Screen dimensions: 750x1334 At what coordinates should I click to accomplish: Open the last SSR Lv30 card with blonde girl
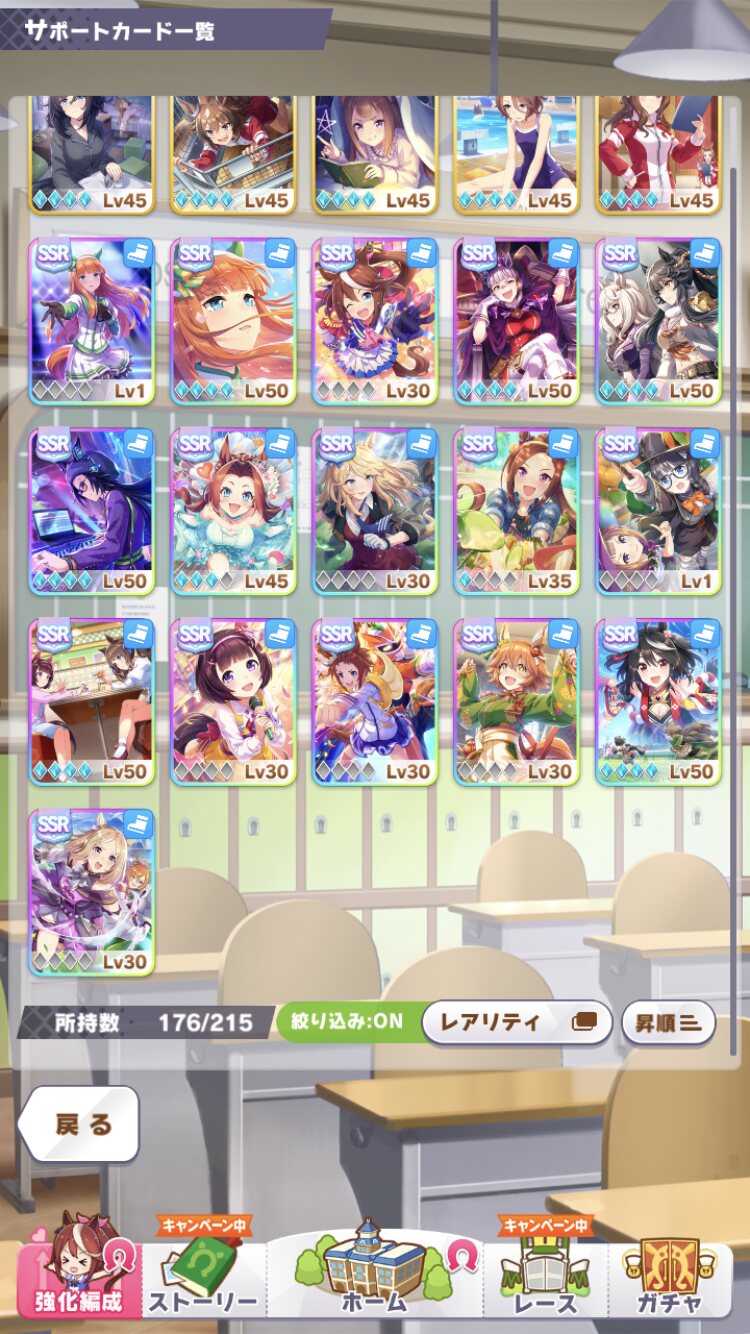(91, 892)
